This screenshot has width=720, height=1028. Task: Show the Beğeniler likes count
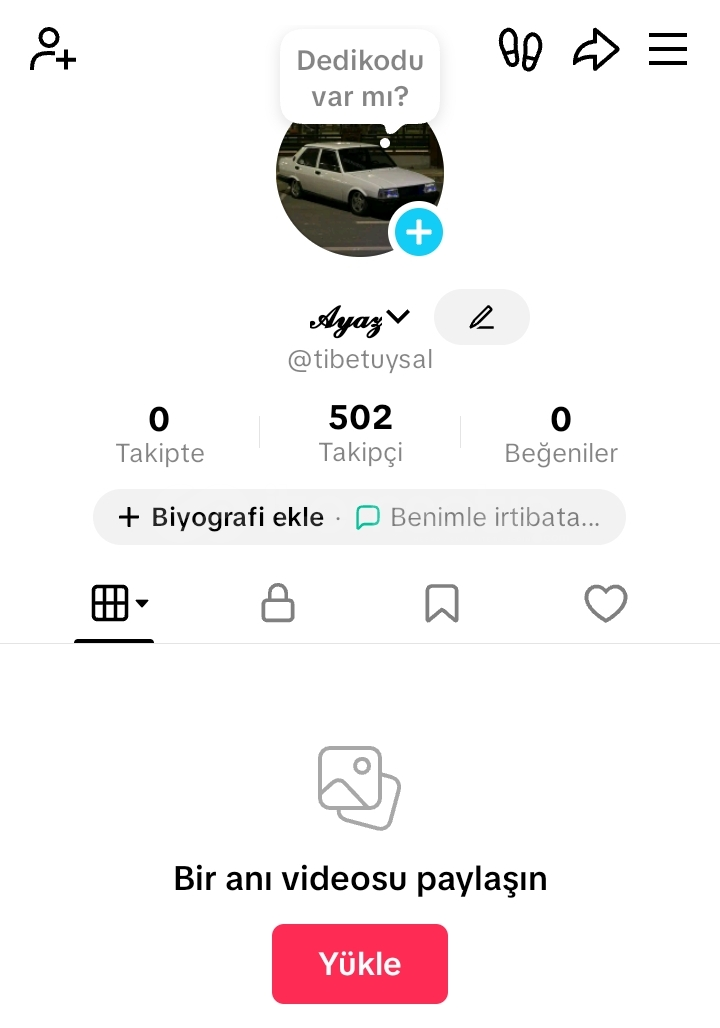[561, 435]
